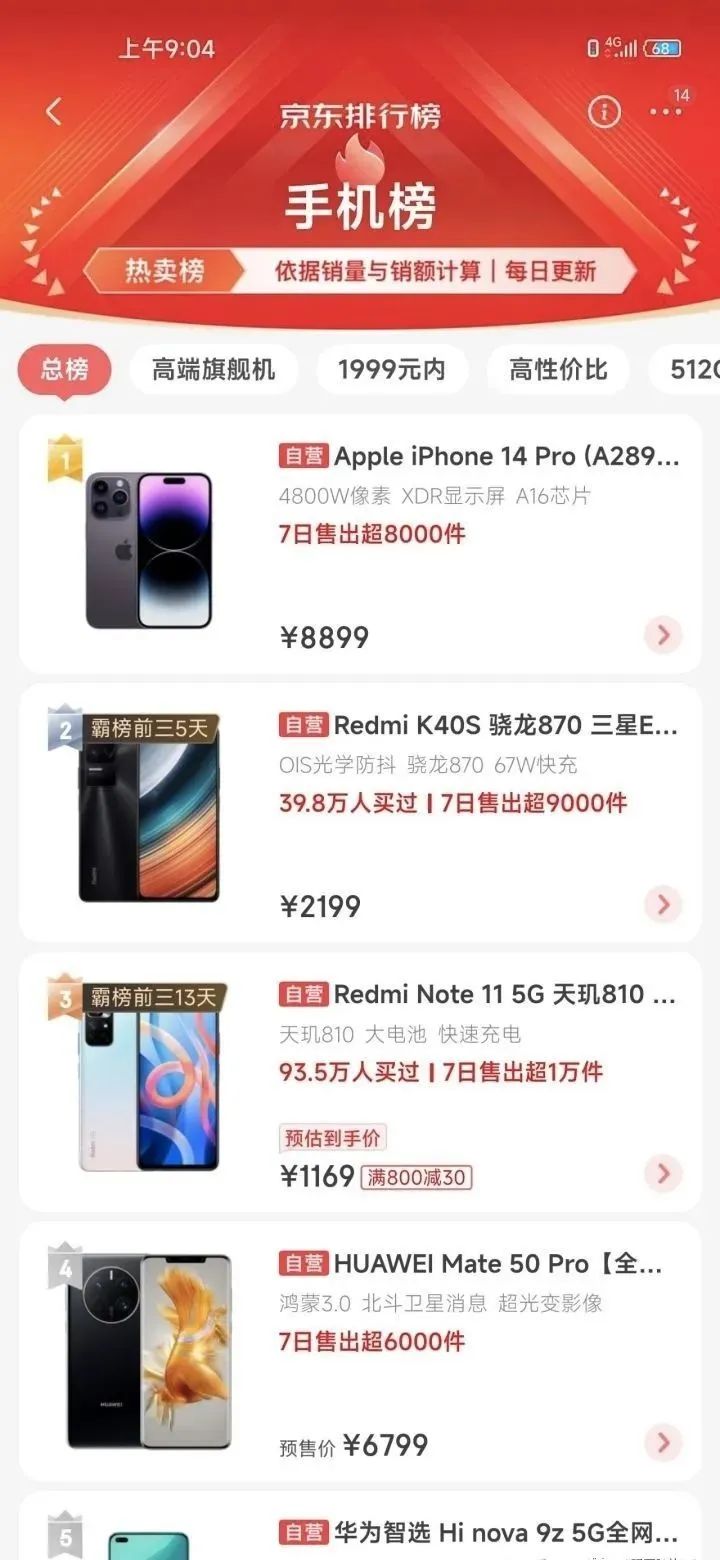Switch to the 高端旗舰机 tab

point(213,369)
